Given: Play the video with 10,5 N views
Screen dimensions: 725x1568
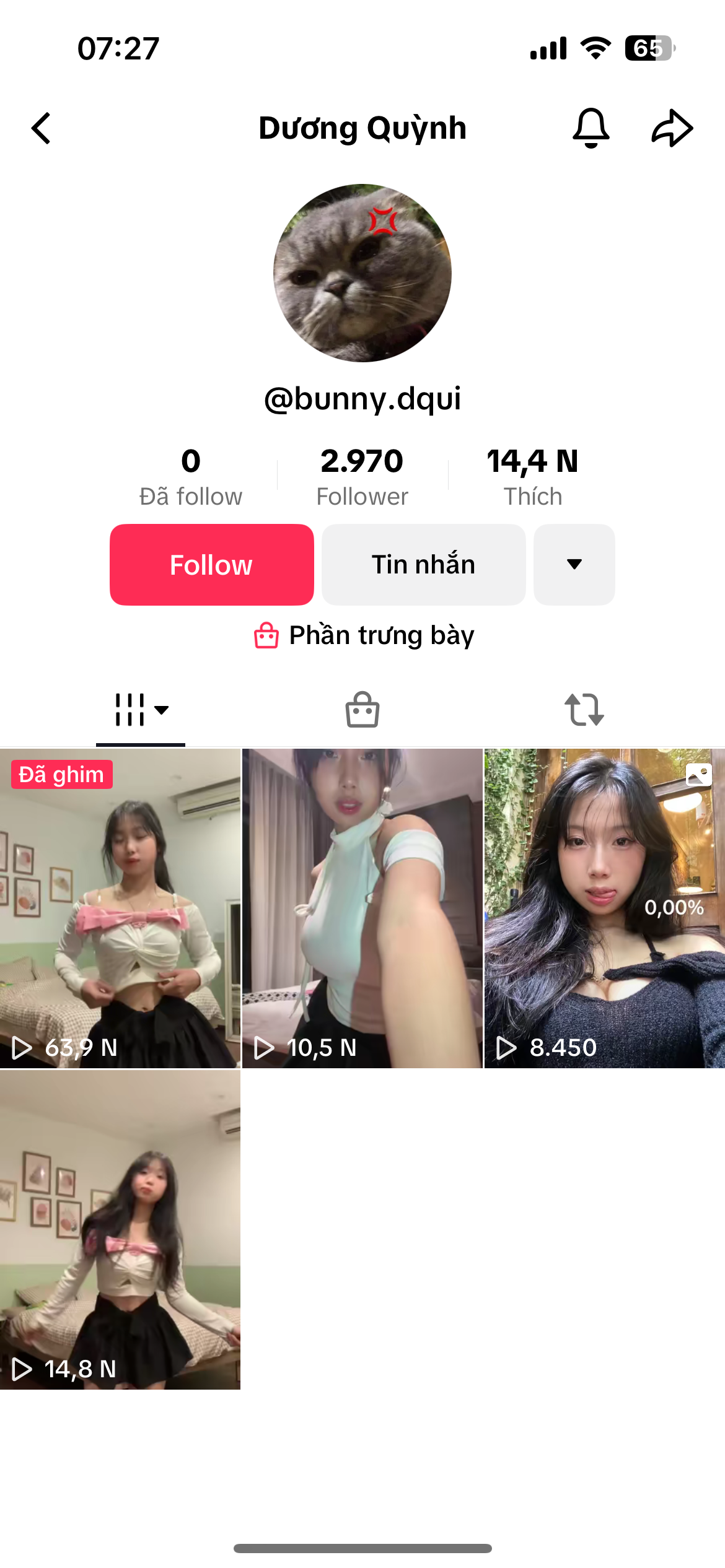Looking at the screenshot, I should coord(362,908).
